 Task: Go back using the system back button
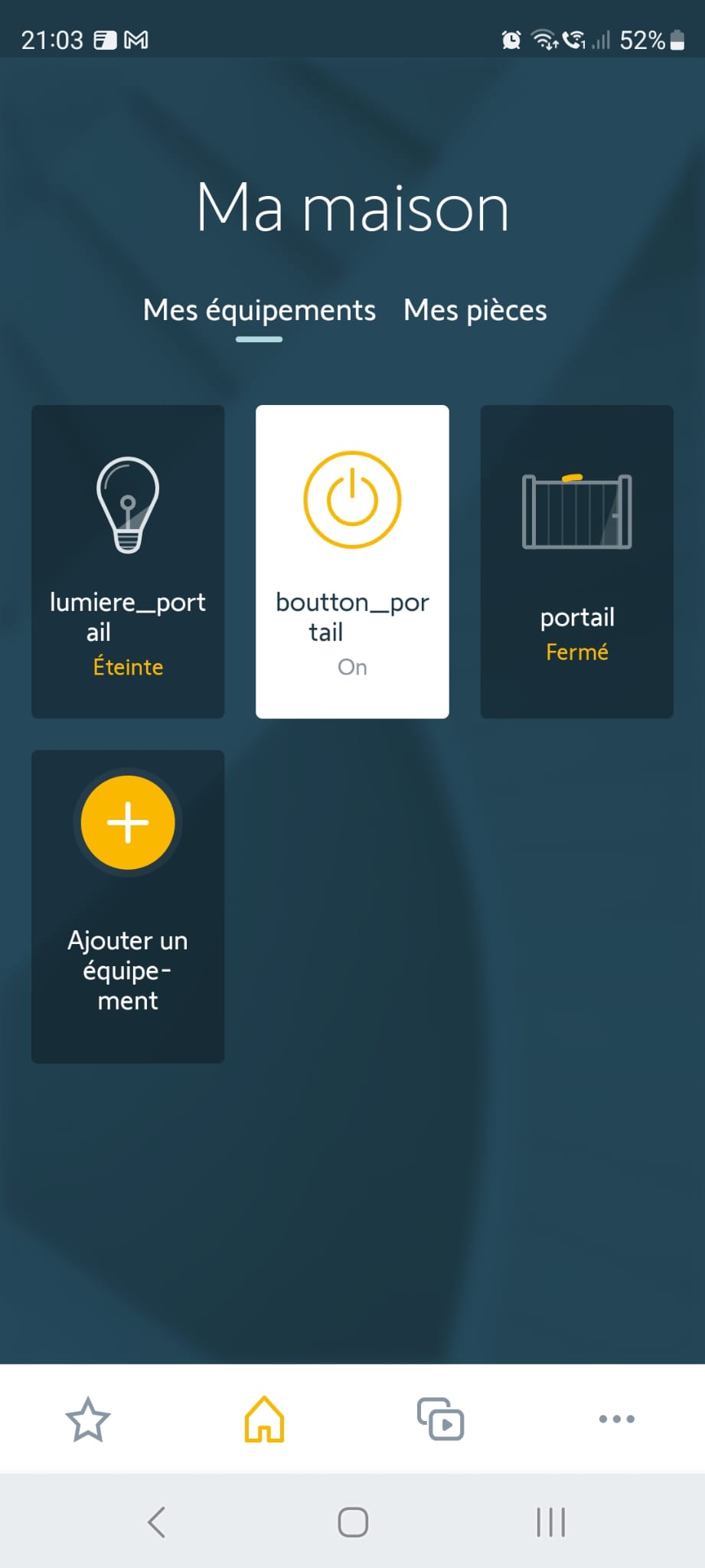157,1522
